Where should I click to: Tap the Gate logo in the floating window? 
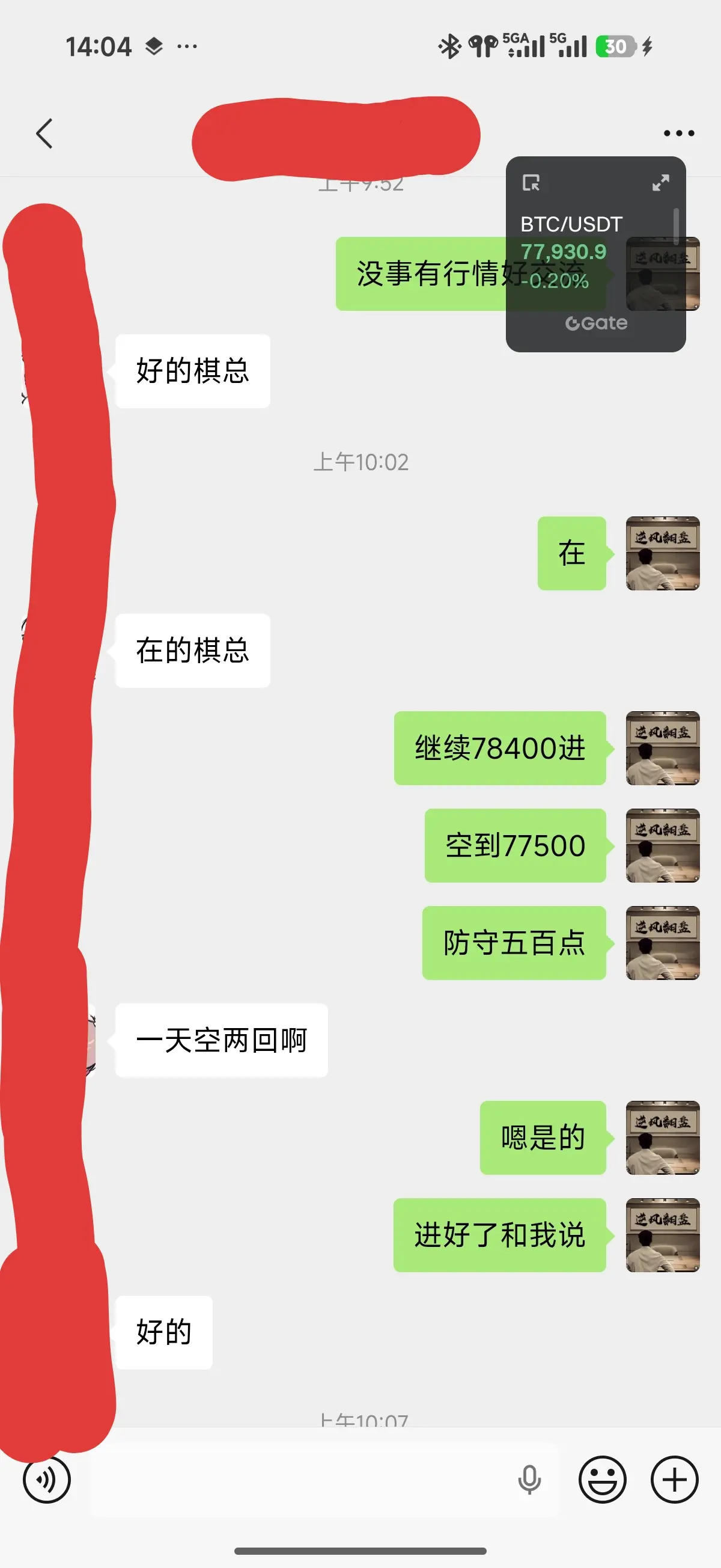coord(598,323)
